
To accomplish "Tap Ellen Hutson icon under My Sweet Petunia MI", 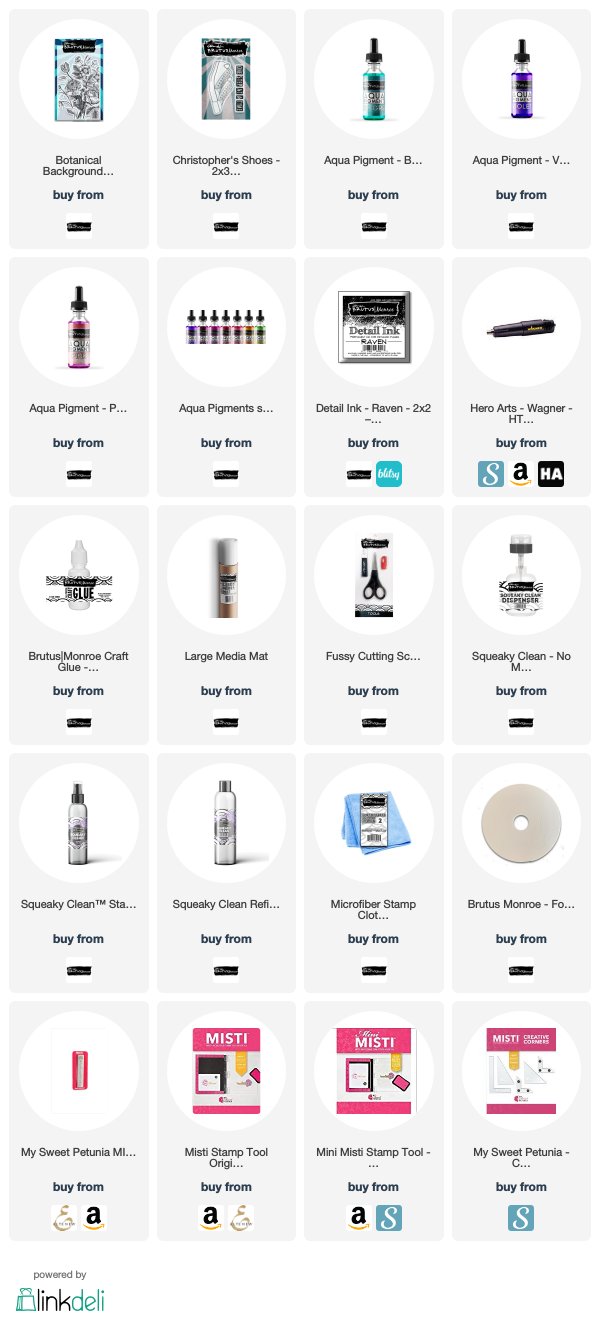I will click(x=63, y=1218).
